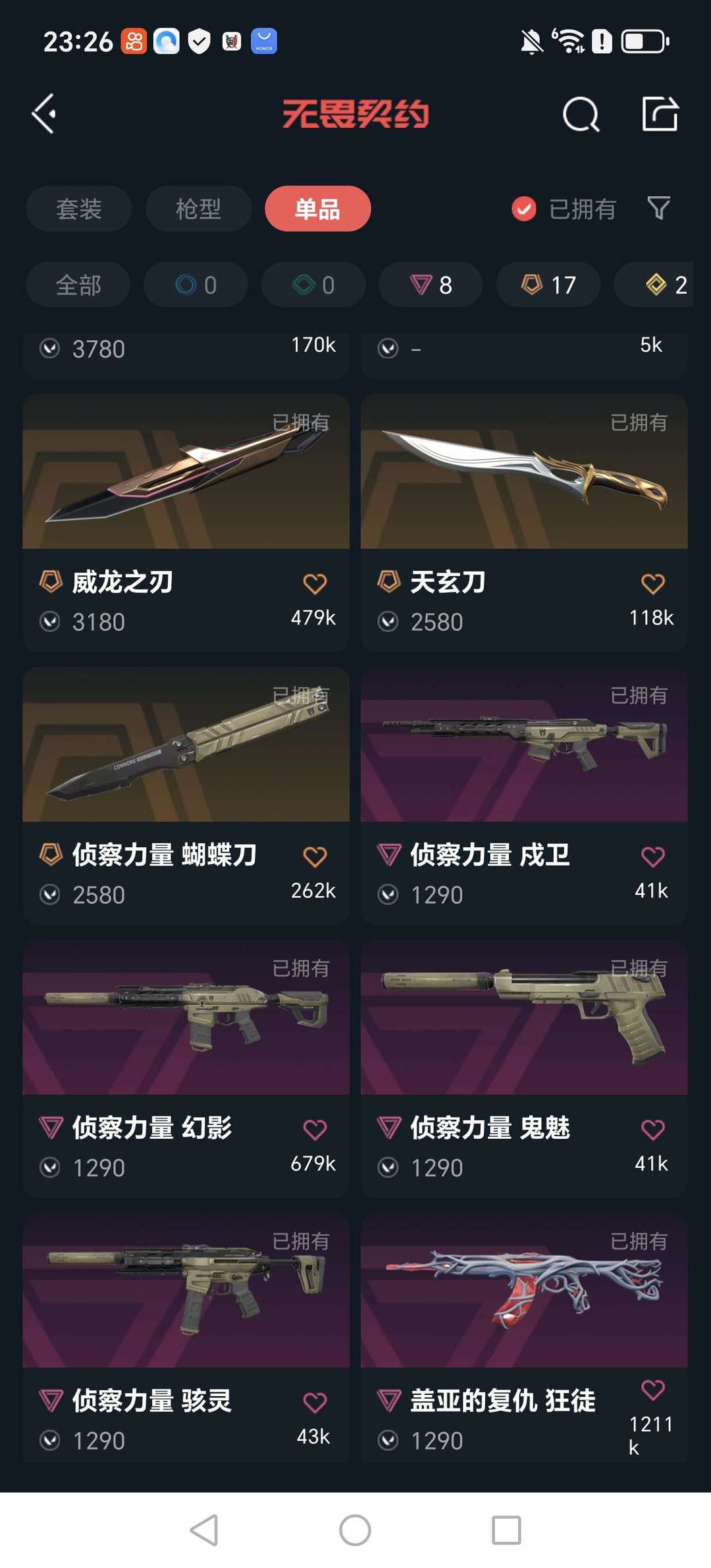Tap the system home button
The width and height of the screenshot is (711, 1568).
[355, 1530]
